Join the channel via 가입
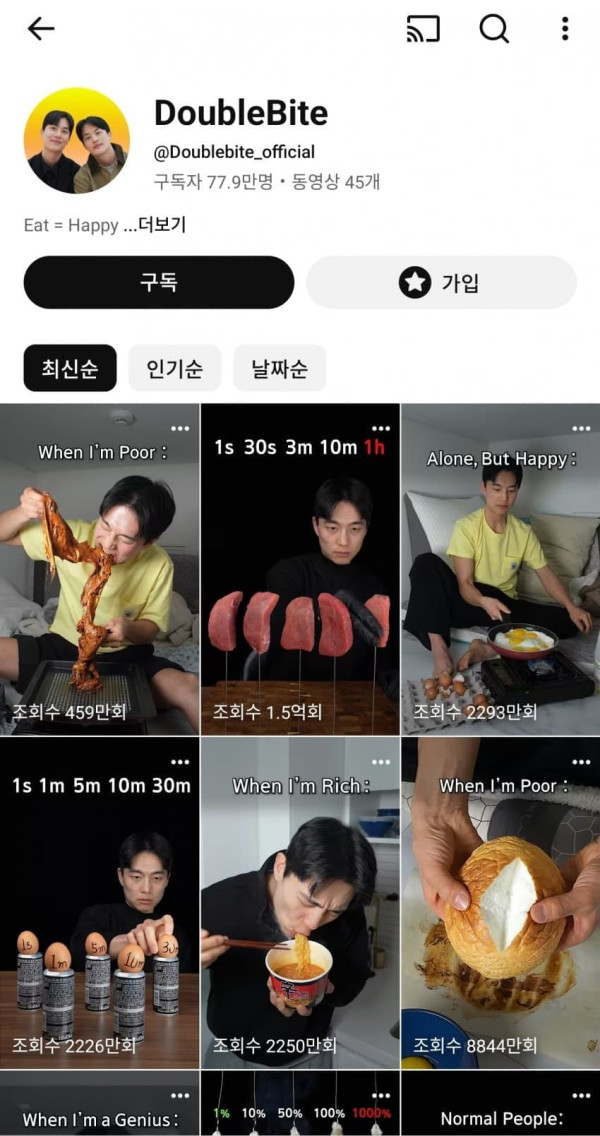 click(441, 283)
